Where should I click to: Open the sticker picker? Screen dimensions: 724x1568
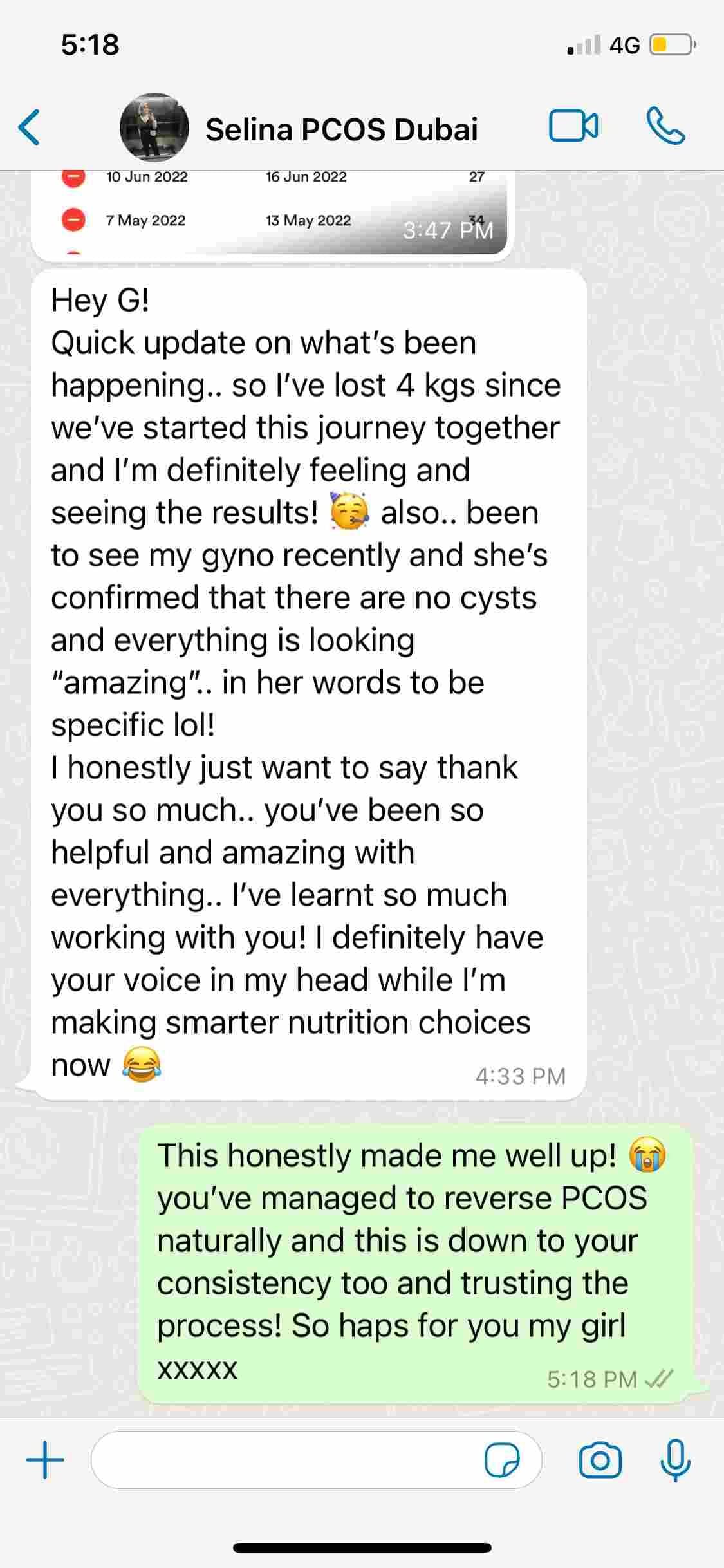pyautogui.click(x=502, y=1460)
